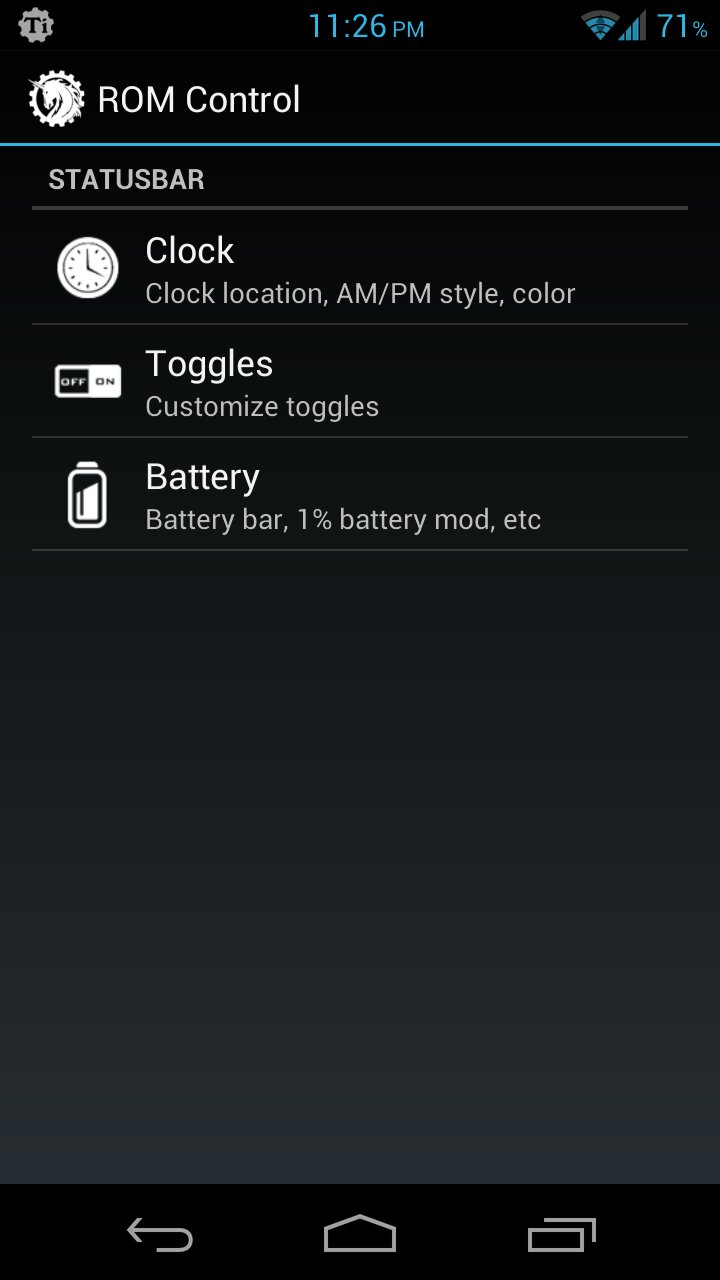This screenshot has width=720, height=1280.
Task: Open the Battery settings row
Action: pos(360,494)
